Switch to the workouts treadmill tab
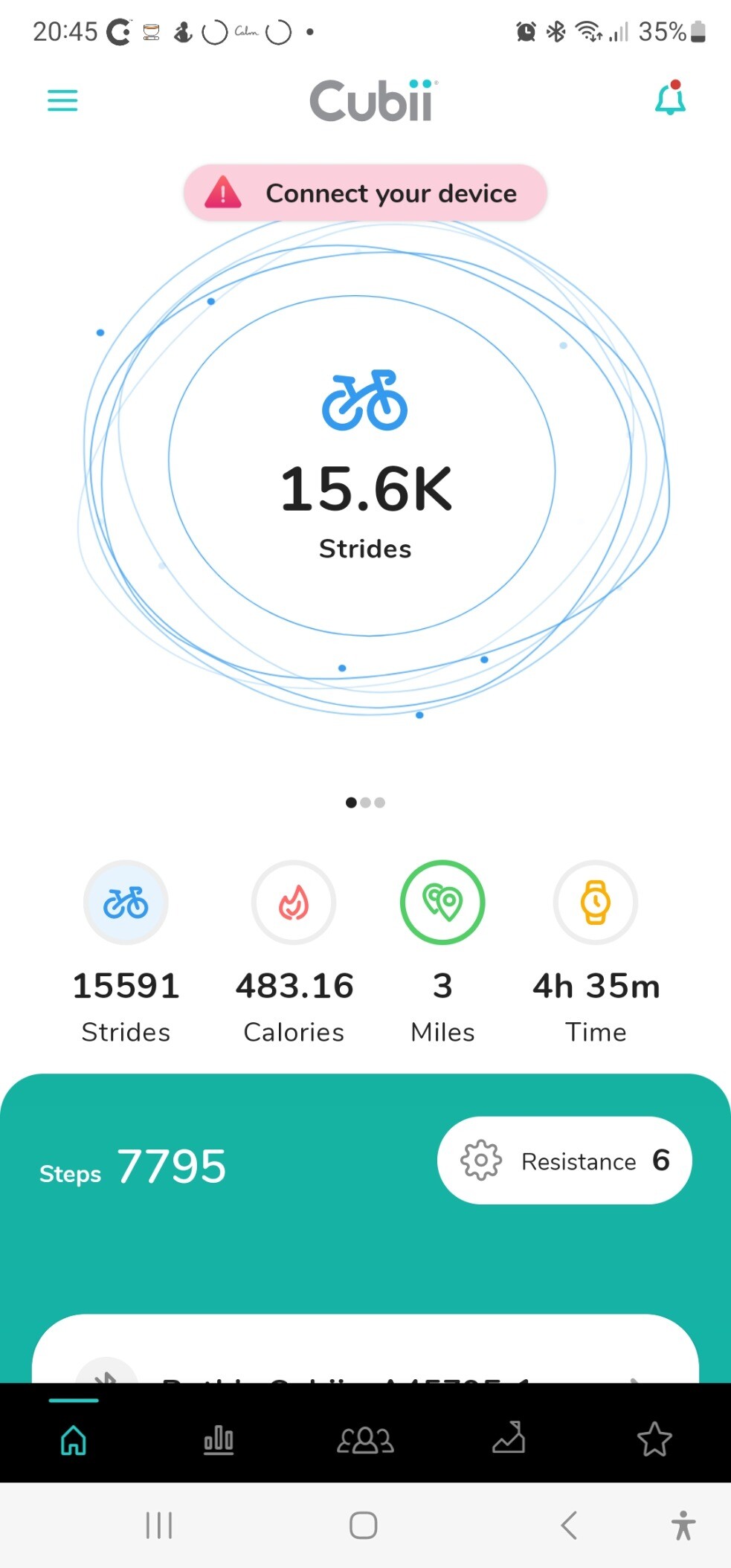This screenshot has width=731, height=1568. 509,1438
